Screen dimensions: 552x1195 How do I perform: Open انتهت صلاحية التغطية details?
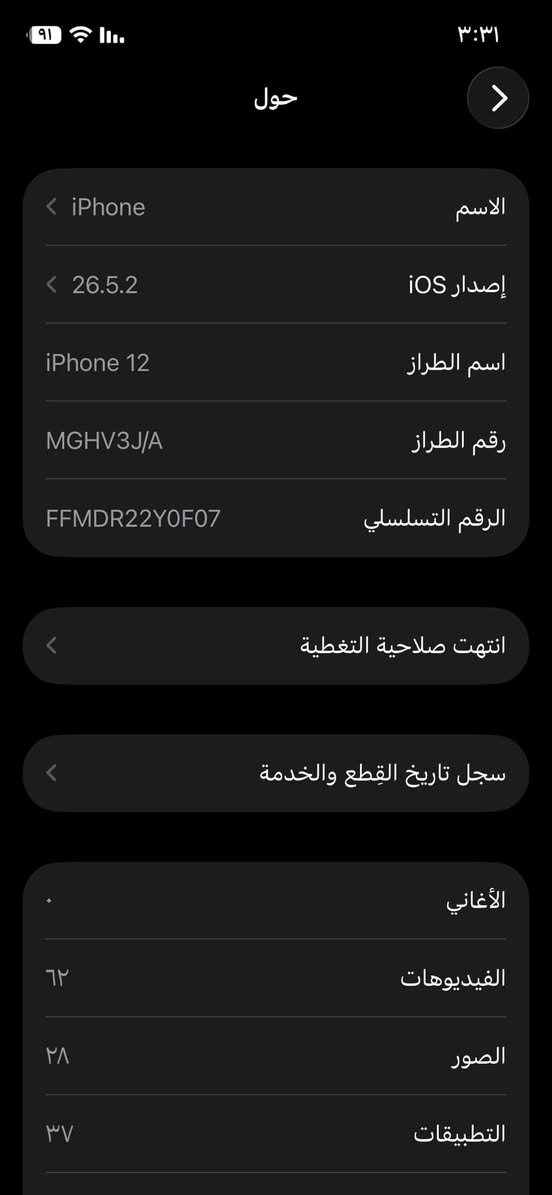tap(276, 646)
